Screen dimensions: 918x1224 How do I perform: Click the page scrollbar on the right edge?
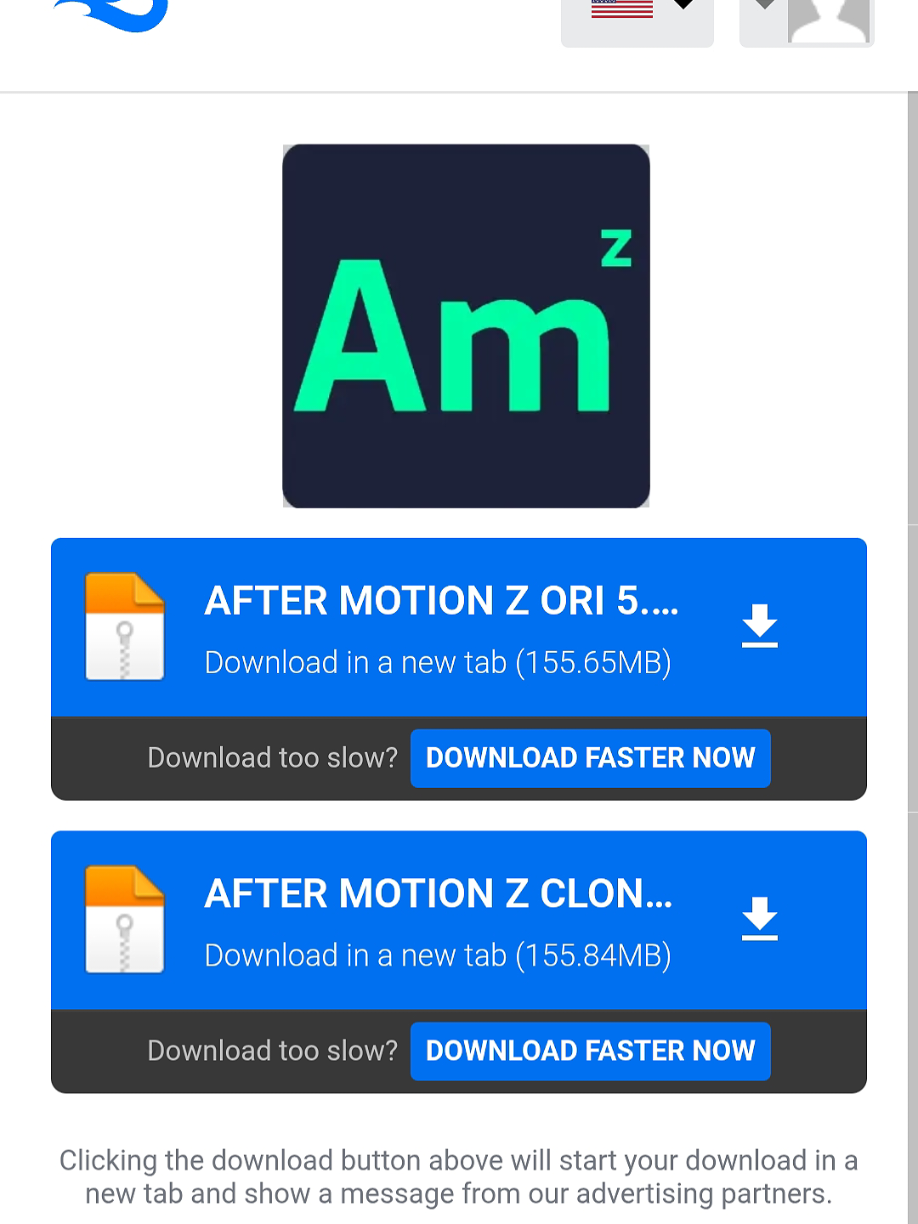pyautogui.click(x=913, y=600)
